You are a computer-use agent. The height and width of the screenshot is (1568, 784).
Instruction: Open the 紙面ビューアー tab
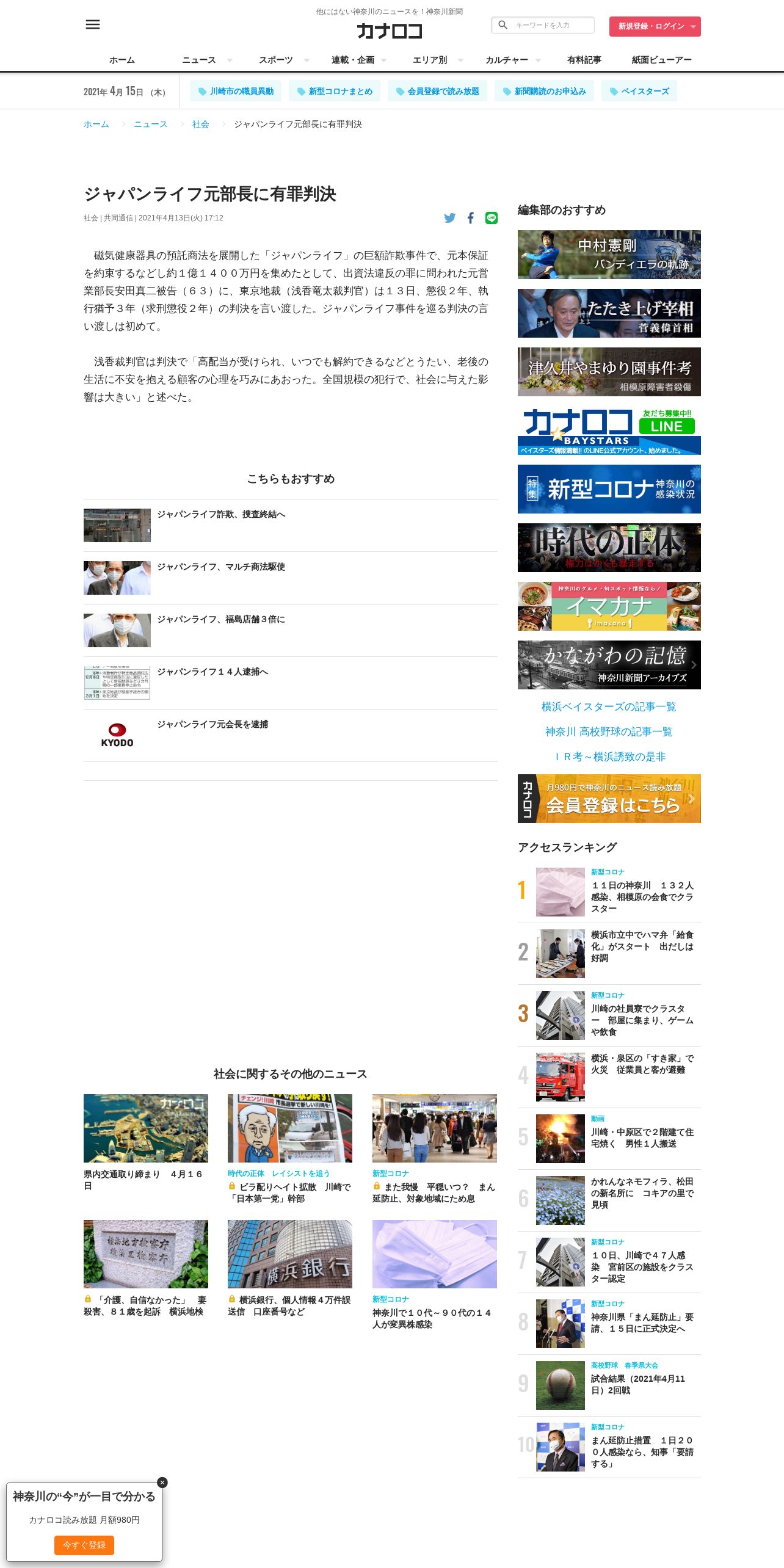(661, 60)
